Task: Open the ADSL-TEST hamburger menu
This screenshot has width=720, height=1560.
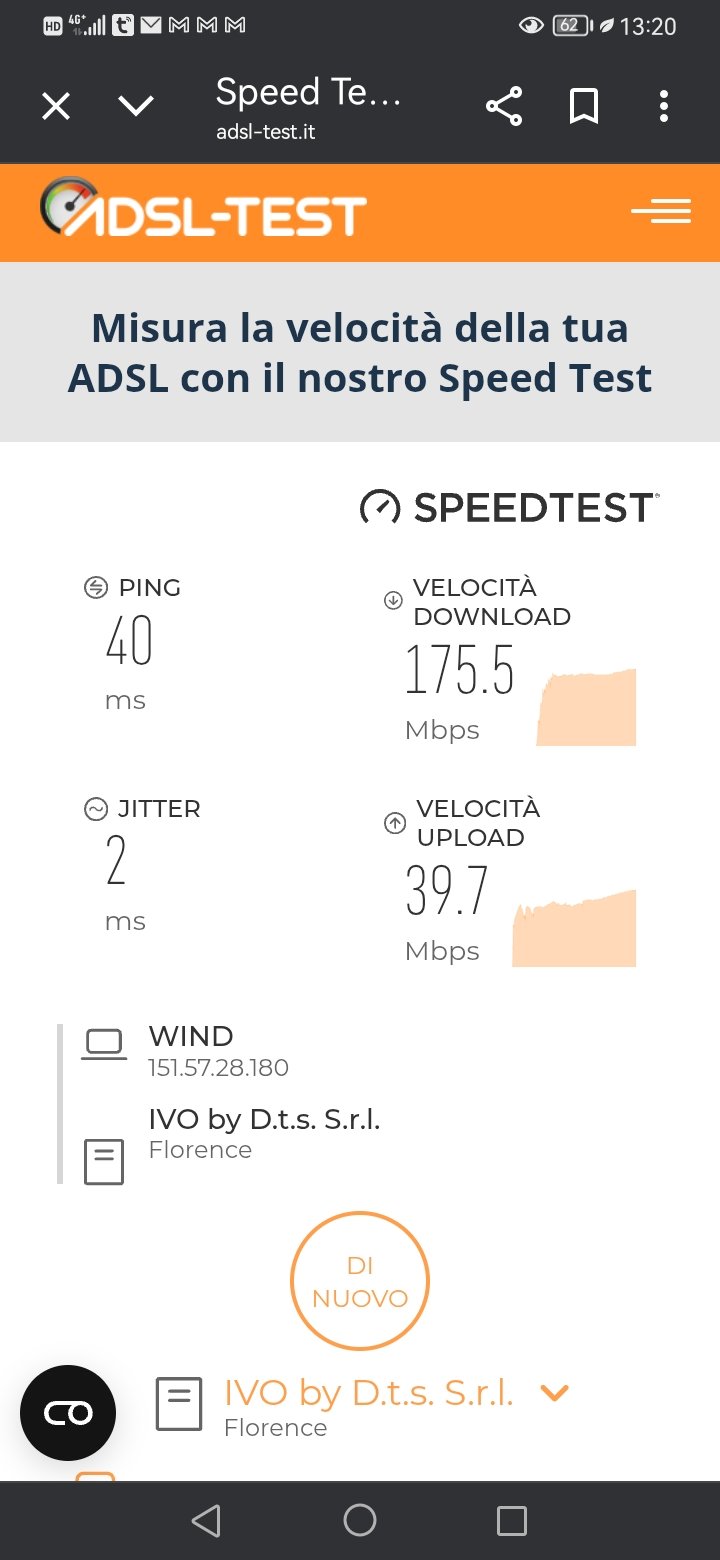Action: click(662, 211)
